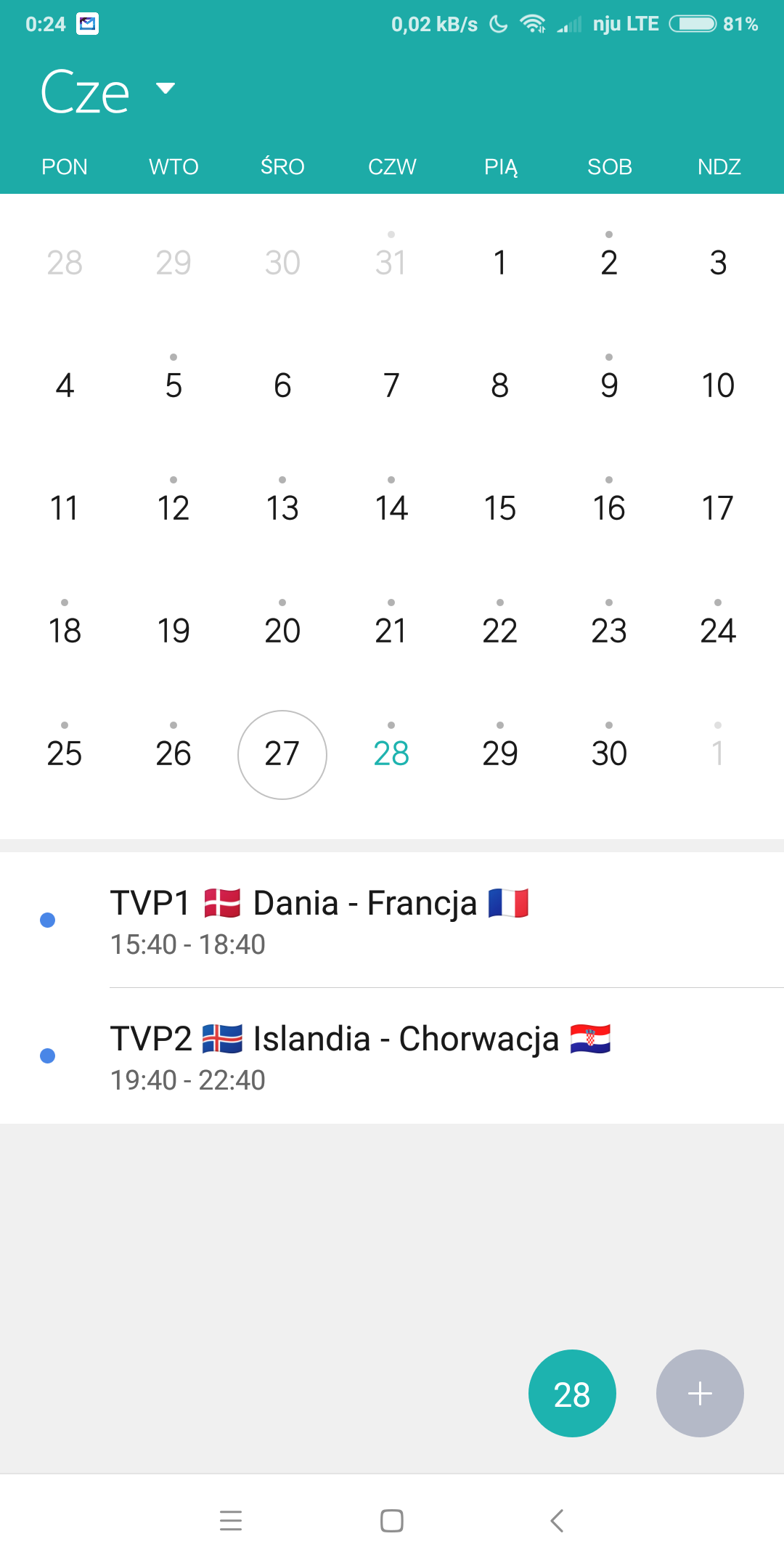Image resolution: width=784 pixels, height=1568 pixels.
Task: Jump to today with the 28 button
Action: (x=572, y=1393)
